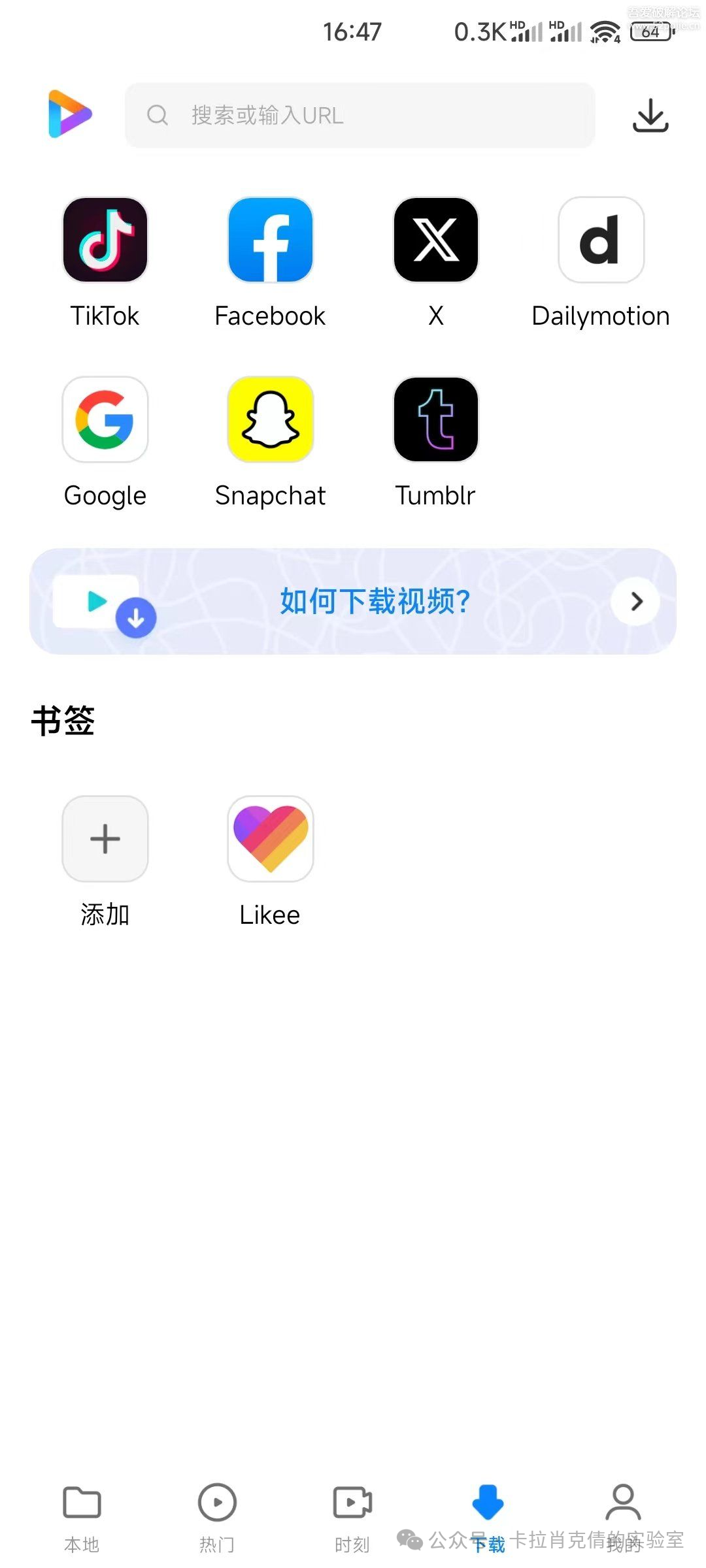Switch to the 热门 tab
Viewport: 706px width, 1568px height.
[x=216, y=1509]
